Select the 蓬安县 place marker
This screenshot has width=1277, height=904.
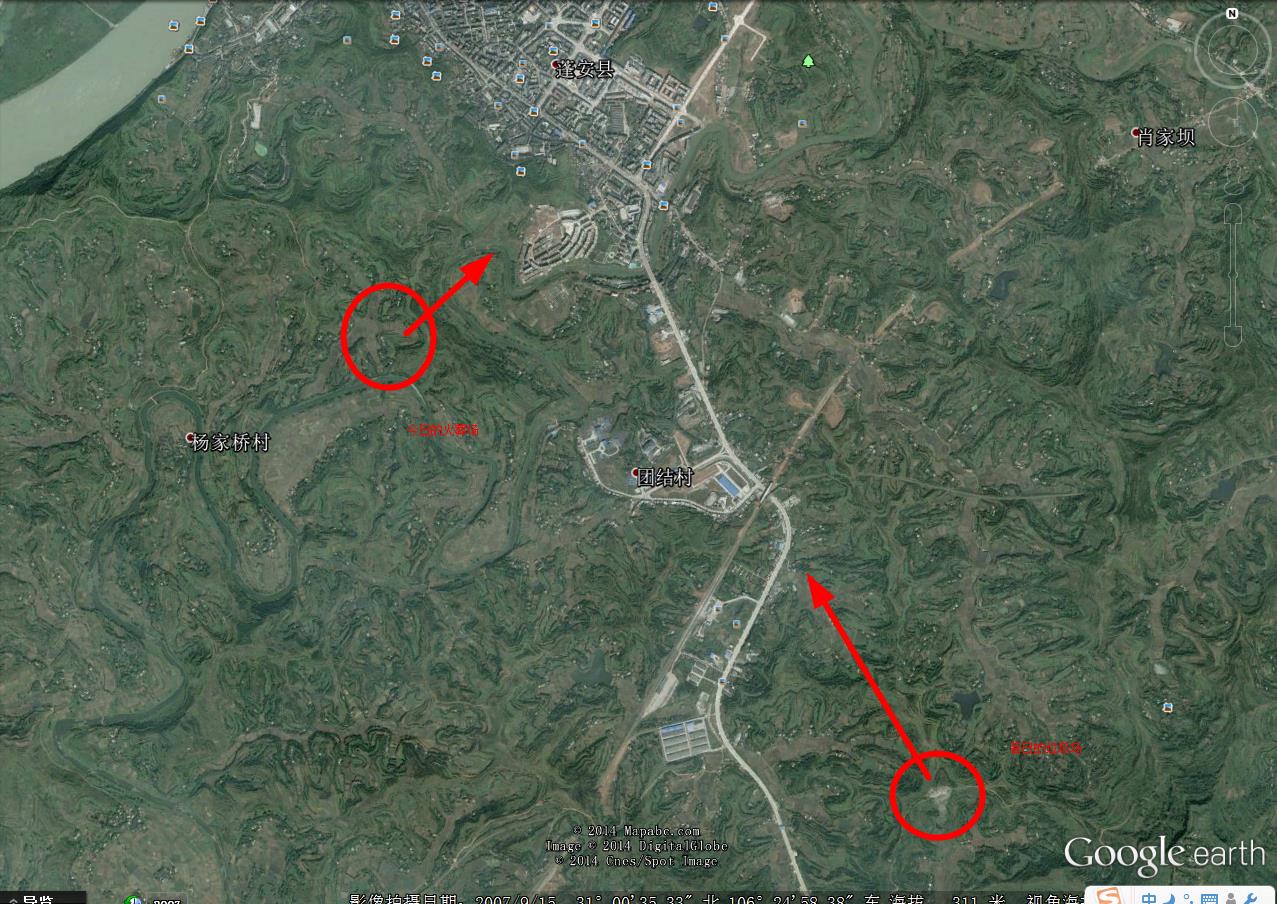point(556,65)
